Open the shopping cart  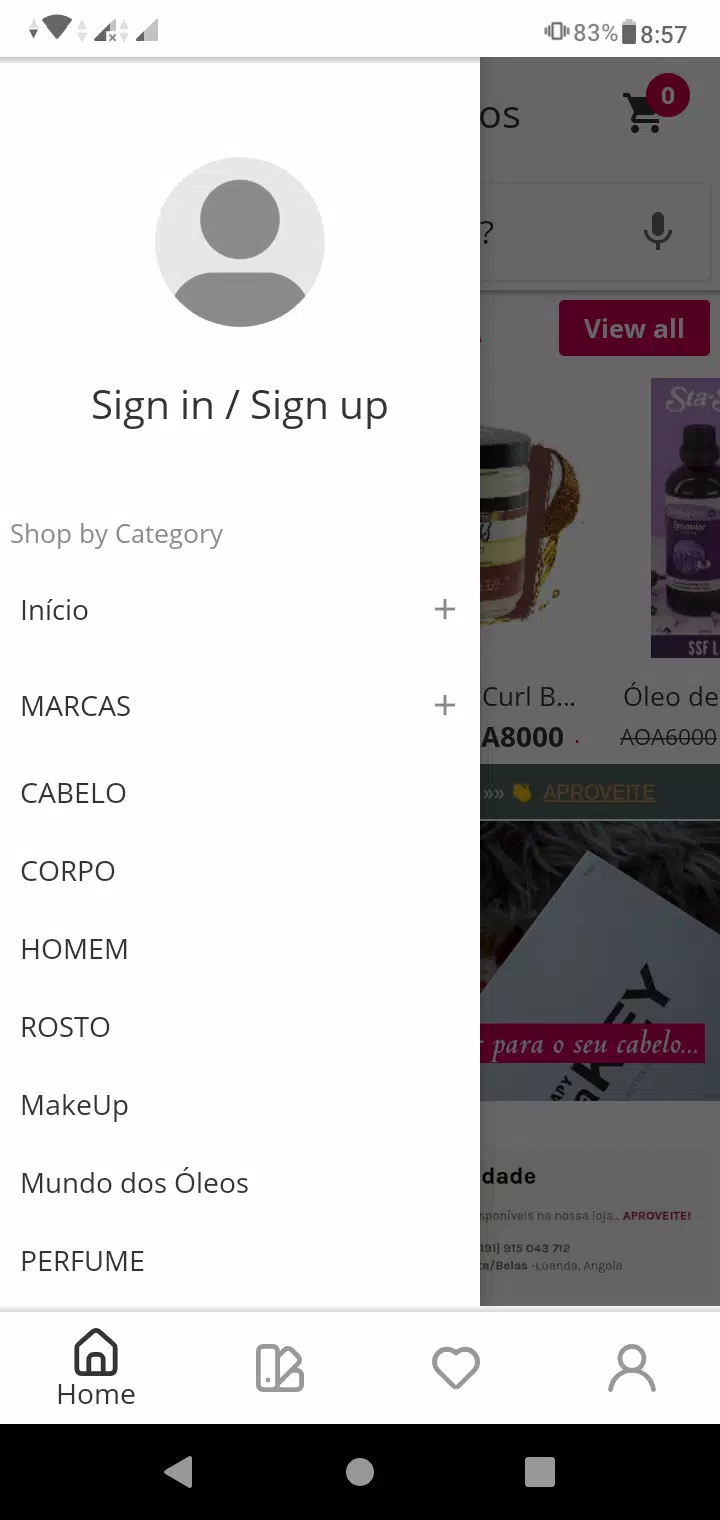[645, 112]
